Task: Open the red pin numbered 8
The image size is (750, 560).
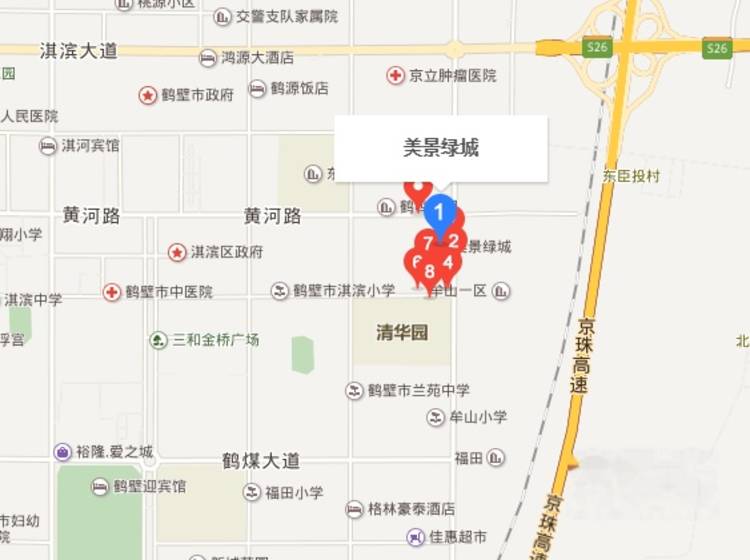Action: point(430,270)
